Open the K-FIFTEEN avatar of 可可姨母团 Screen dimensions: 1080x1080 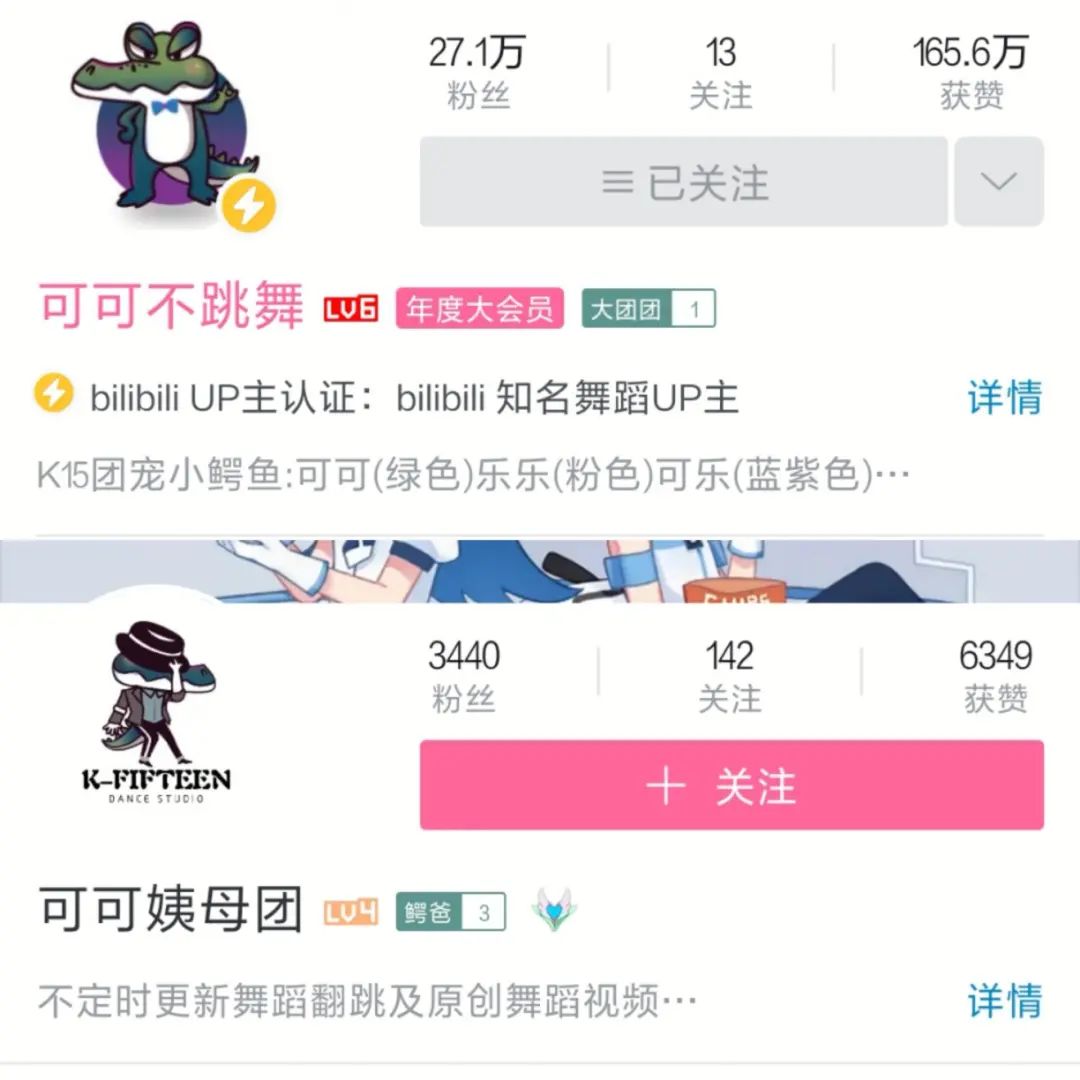point(157,715)
